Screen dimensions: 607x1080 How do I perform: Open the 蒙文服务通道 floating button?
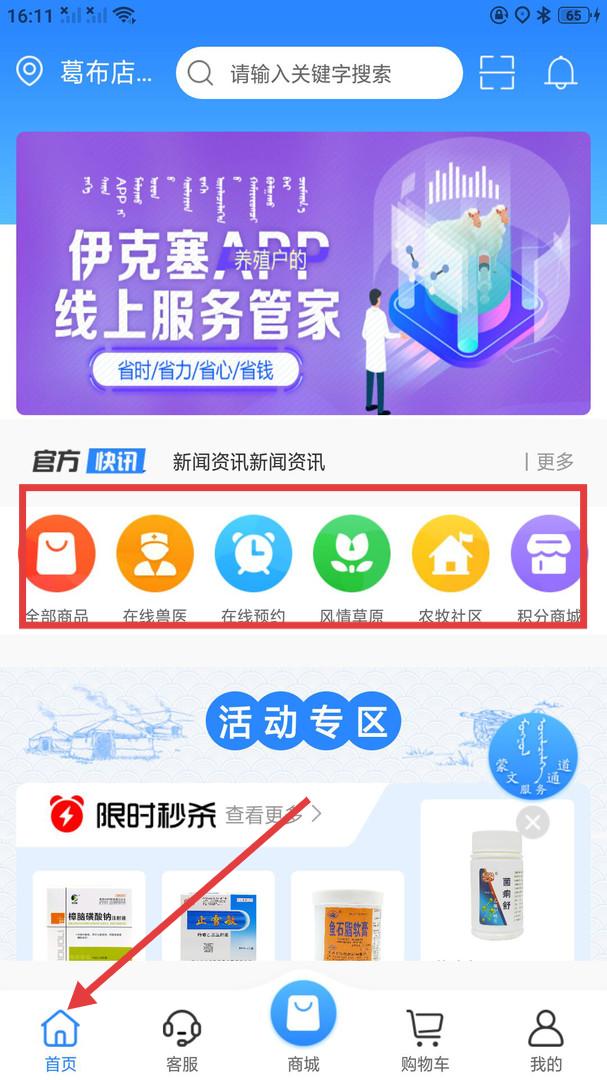coord(533,756)
